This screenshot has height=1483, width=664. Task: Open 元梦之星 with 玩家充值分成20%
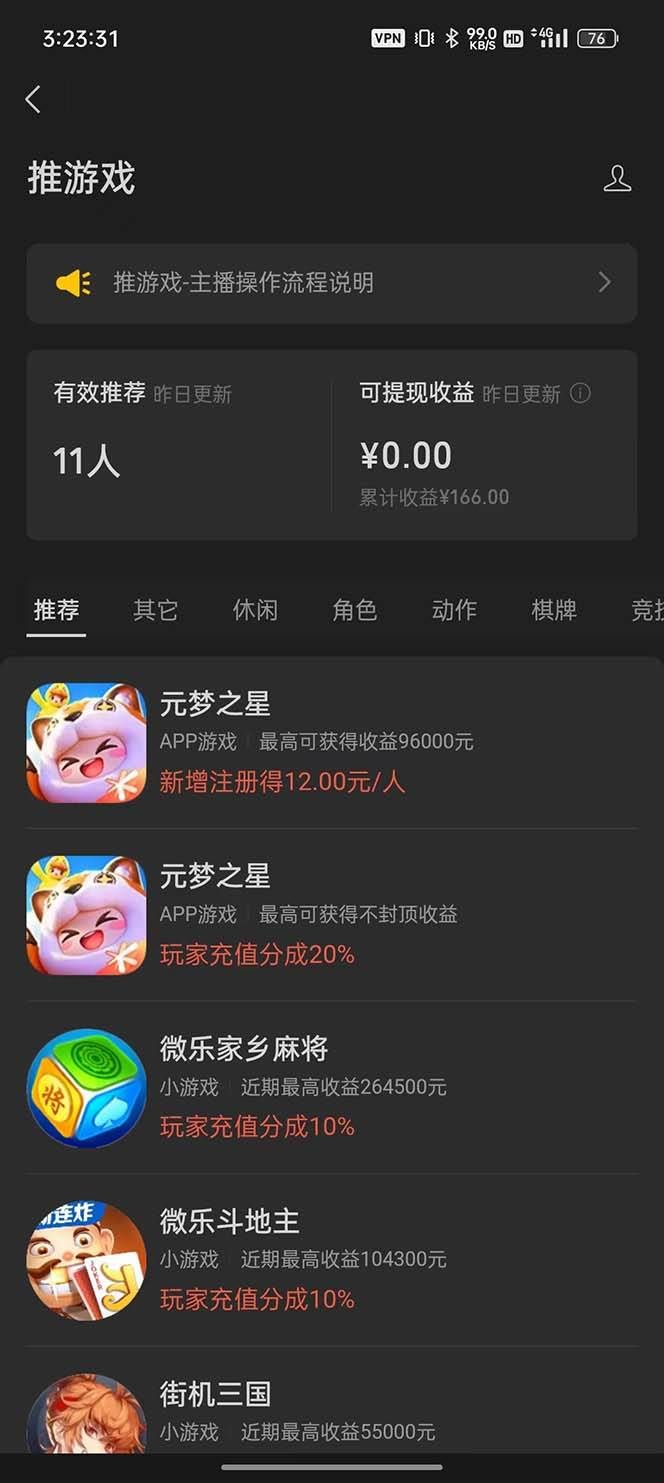[331, 915]
